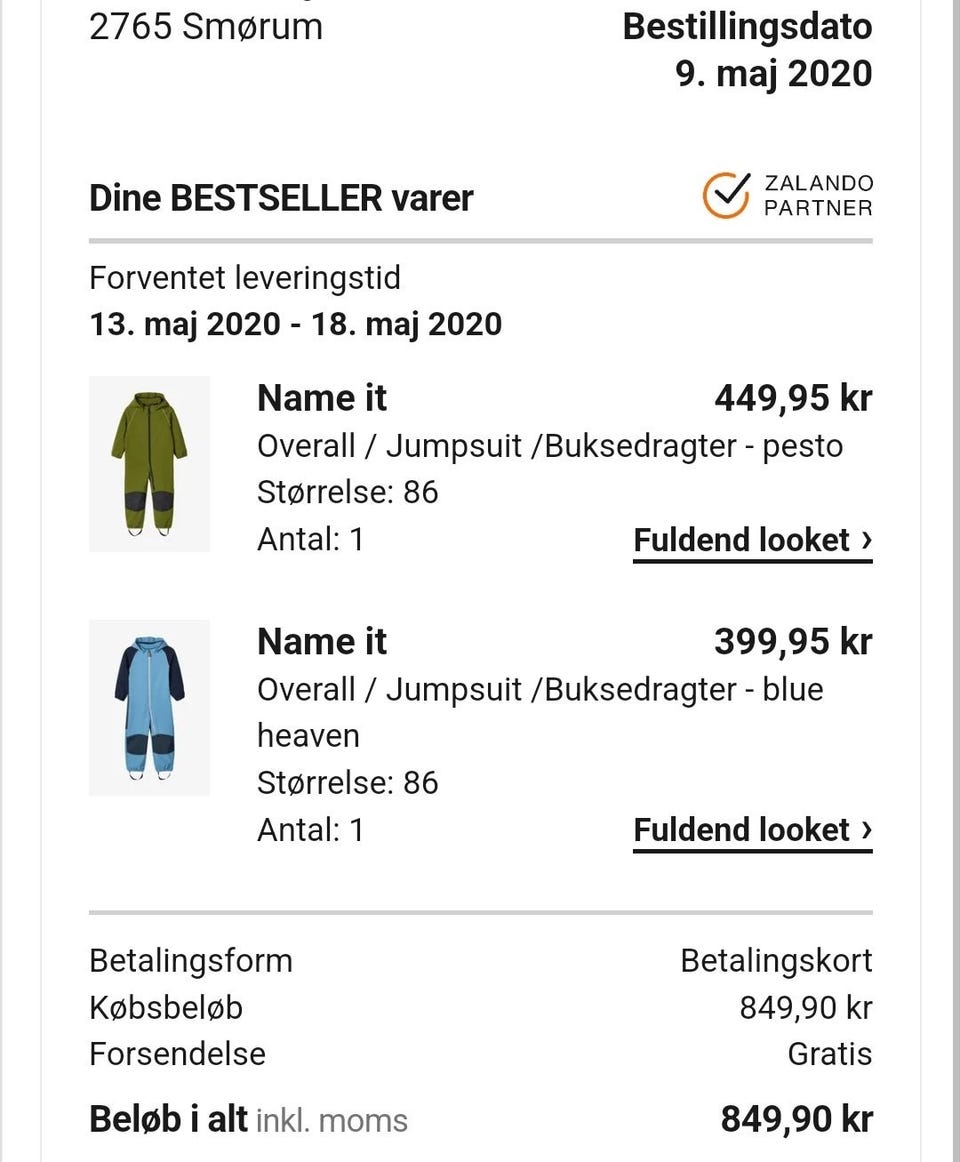960x1162 pixels.
Task: Select the 'Dine BESTSELLER varer' heading
Action: click(x=281, y=198)
